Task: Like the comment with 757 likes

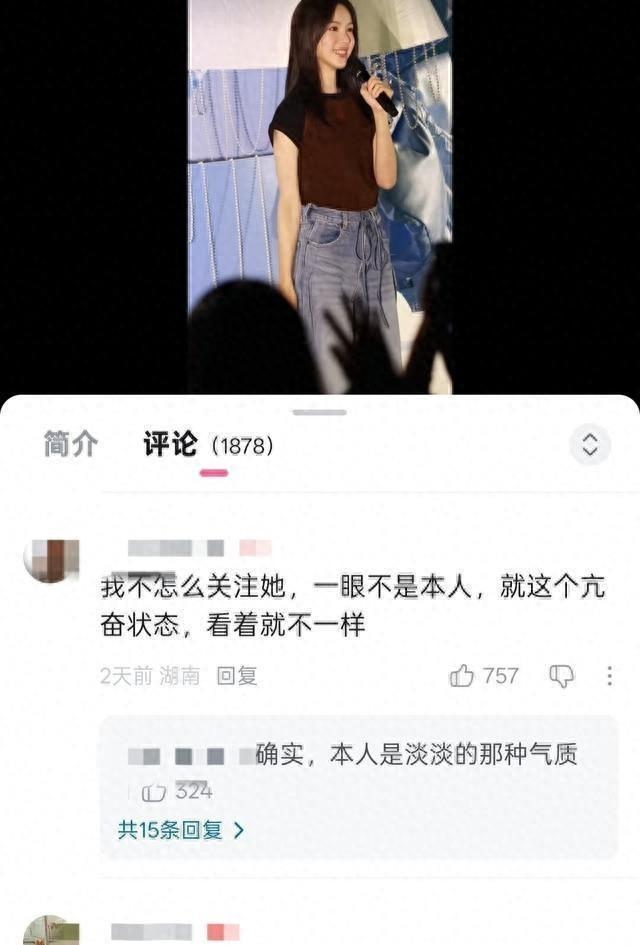Action: [462, 676]
